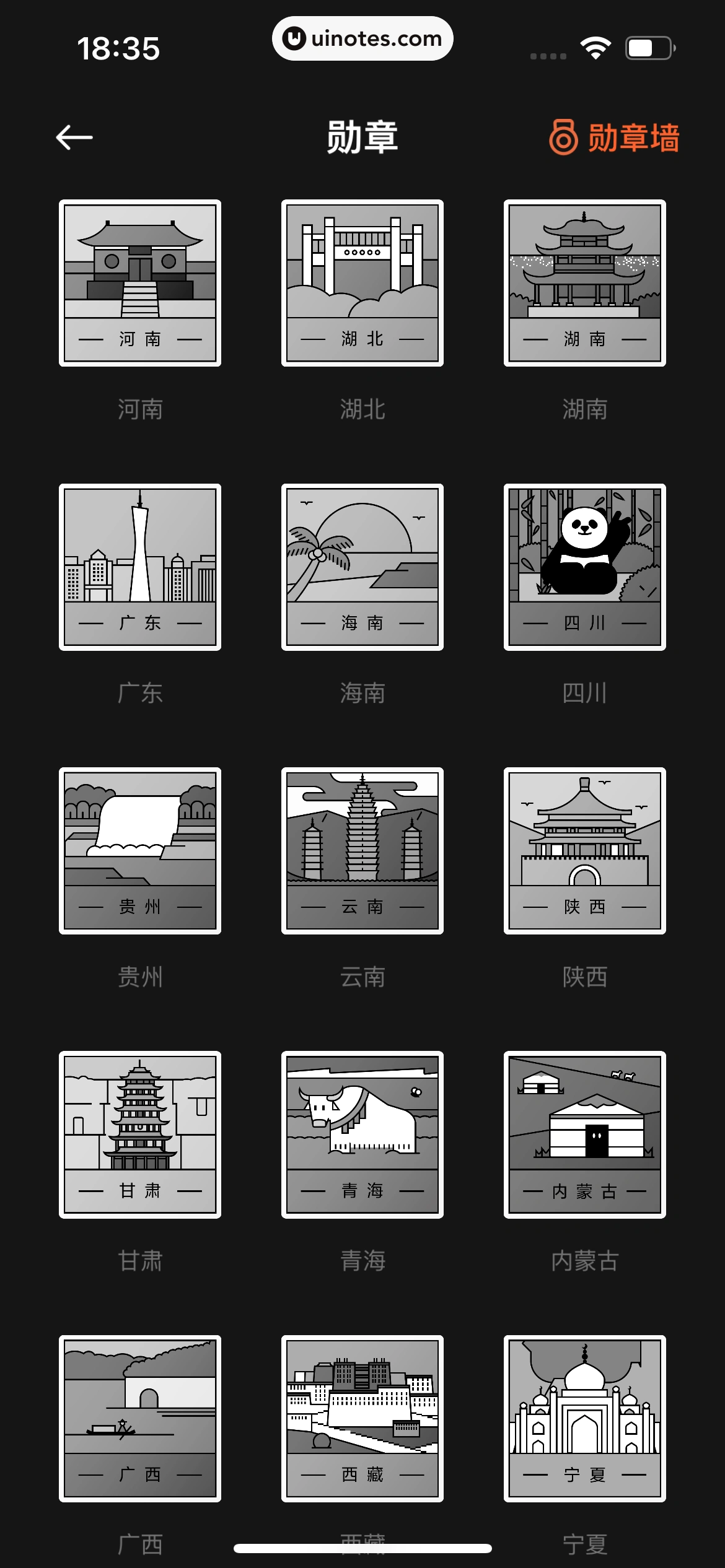Select the 内蒙古 yurt badge

(585, 1135)
